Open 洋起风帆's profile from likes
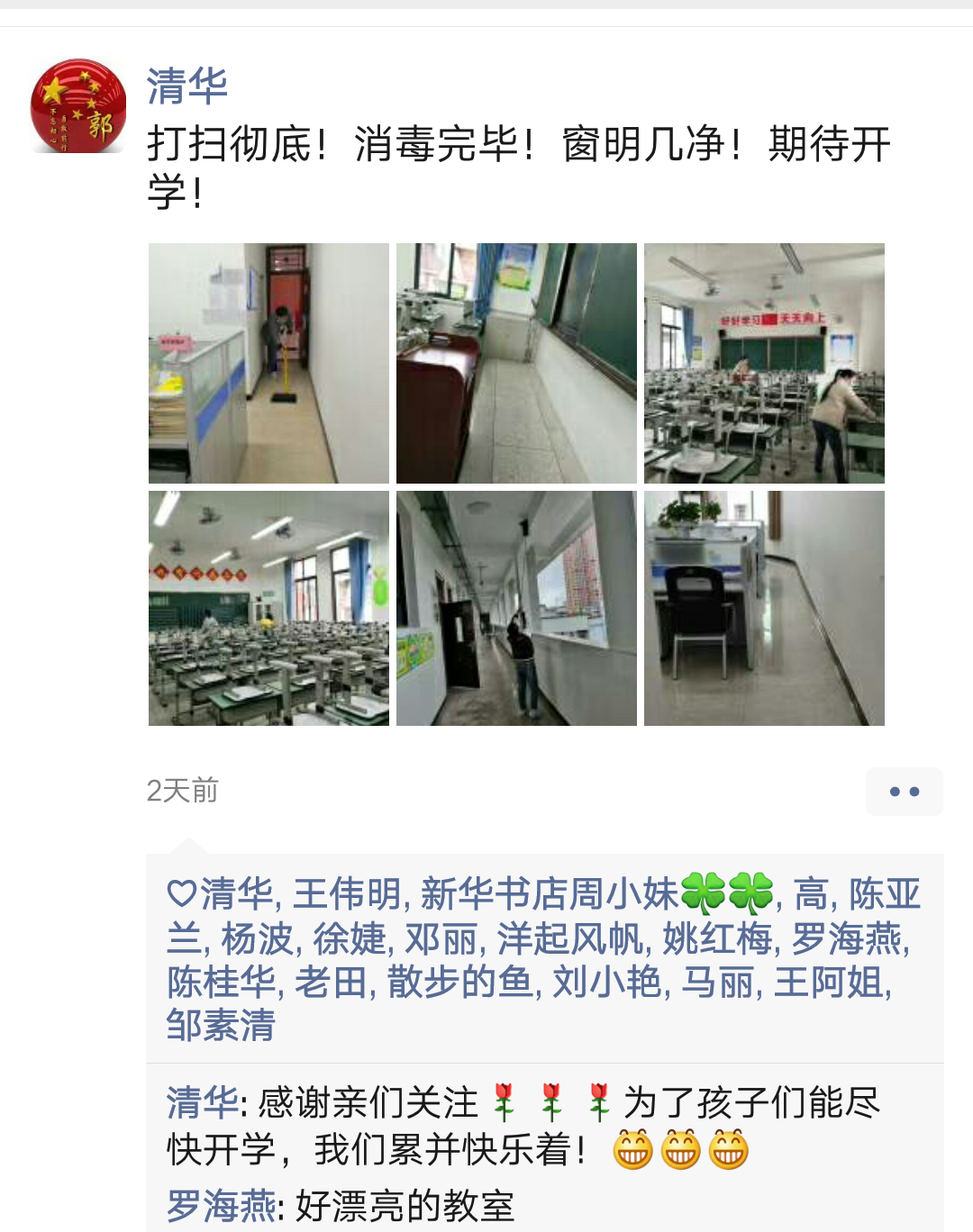This screenshot has width=973, height=1232. [x=569, y=938]
